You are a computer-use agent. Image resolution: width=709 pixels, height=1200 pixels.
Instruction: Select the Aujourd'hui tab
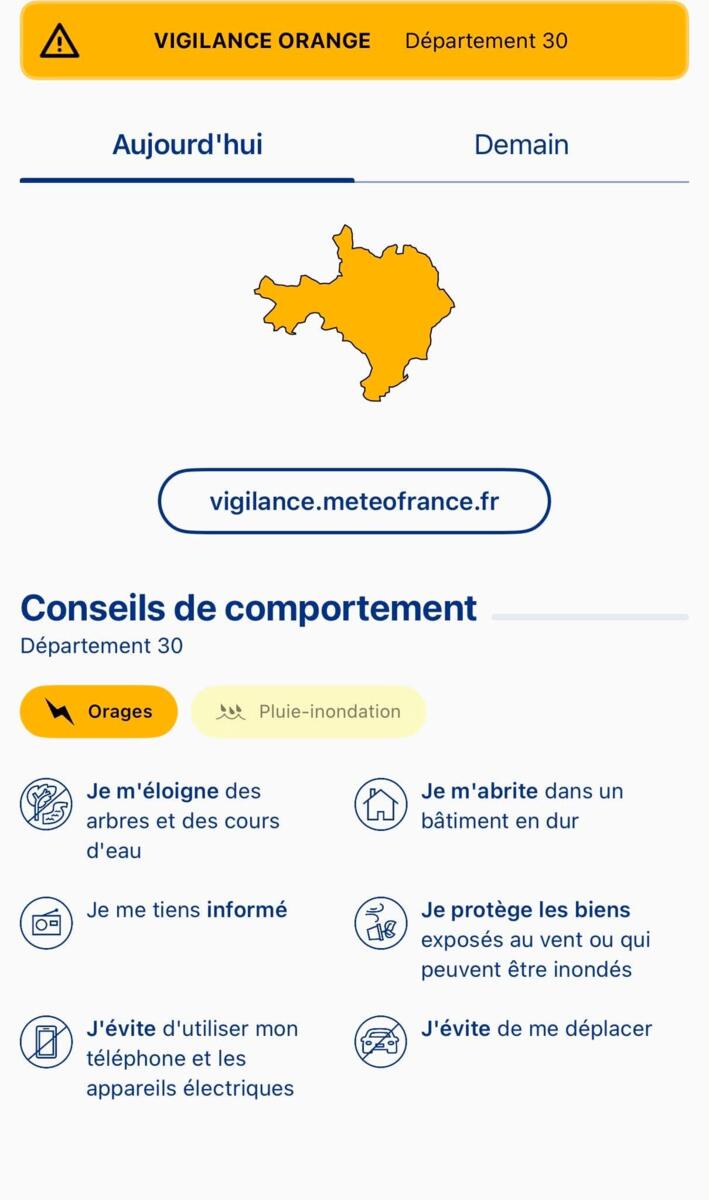187,145
